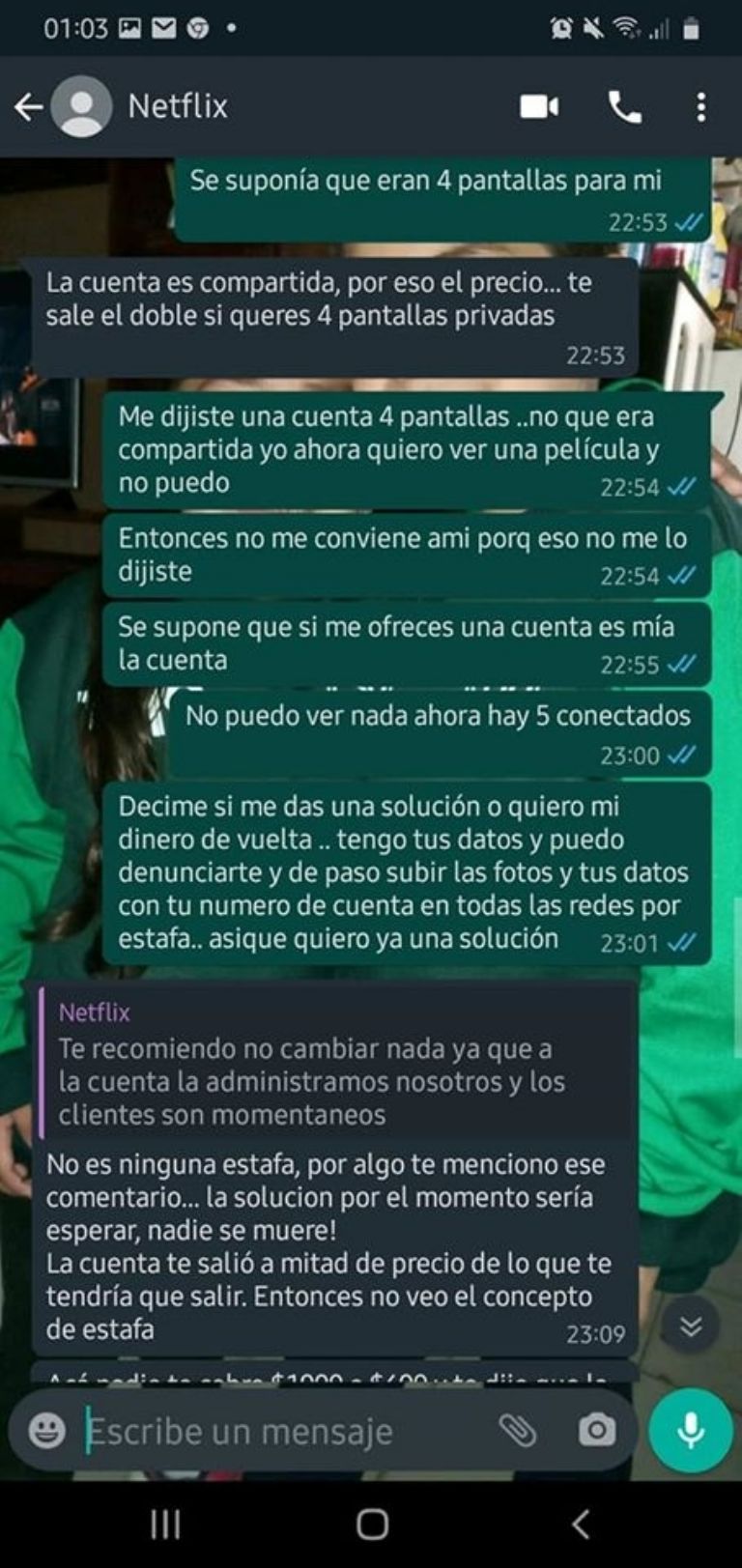Open the camera to send a photo
The image size is (742, 1568).
596,1430
